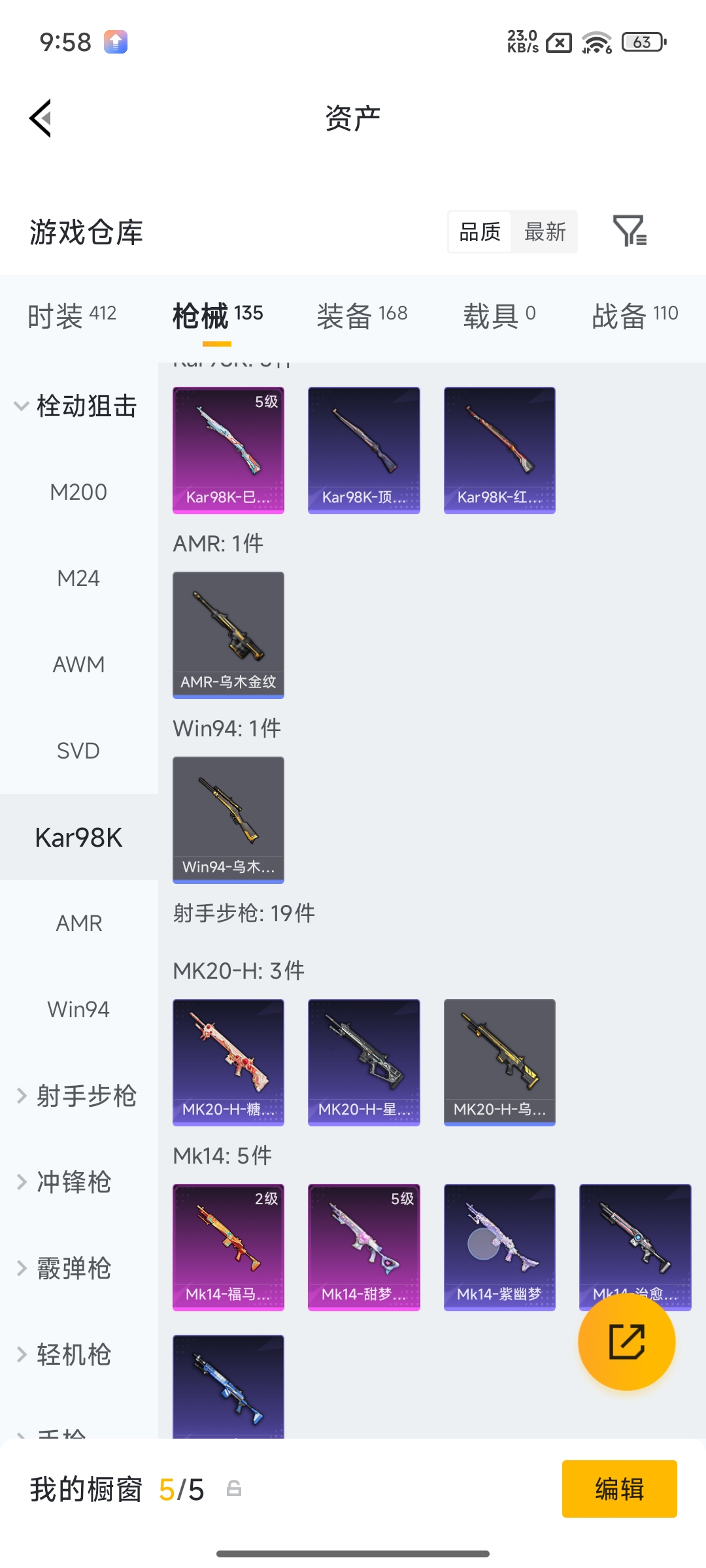This screenshot has width=706, height=1568.
Task: Expand the 射手步枪 category
Action: tap(77, 1096)
